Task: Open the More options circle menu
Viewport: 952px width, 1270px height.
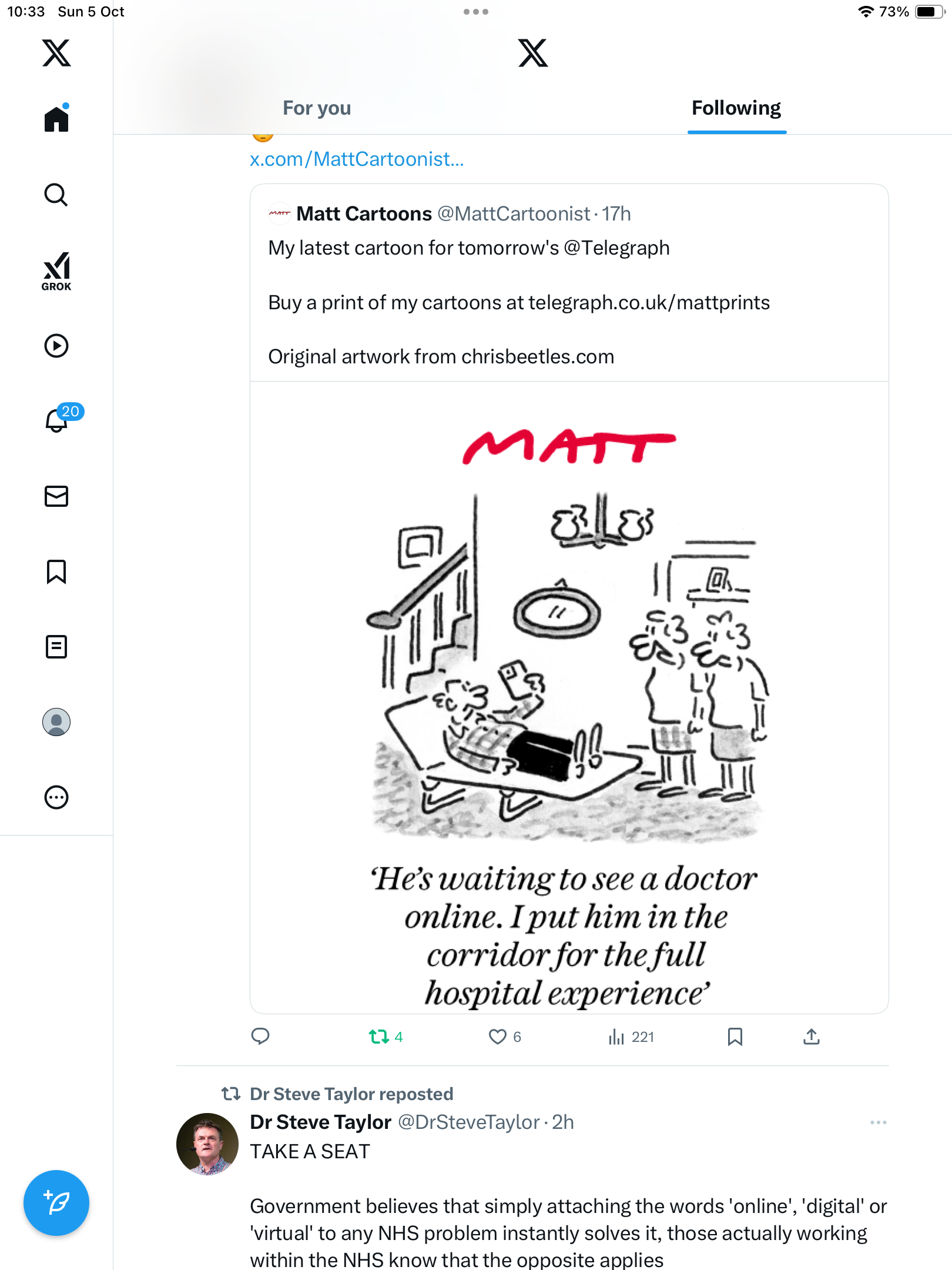Action: click(x=56, y=797)
